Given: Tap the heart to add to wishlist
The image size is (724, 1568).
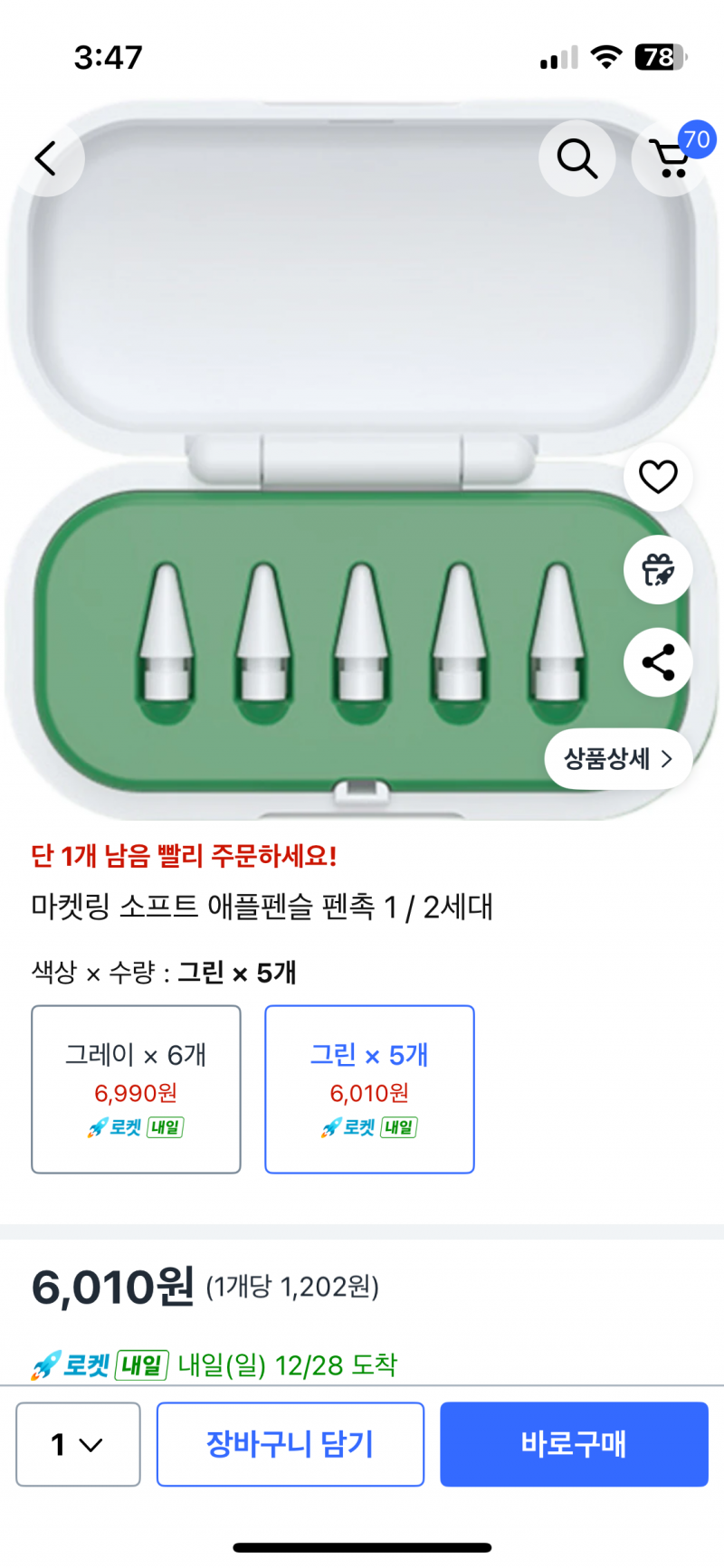Looking at the screenshot, I should 657,478.
